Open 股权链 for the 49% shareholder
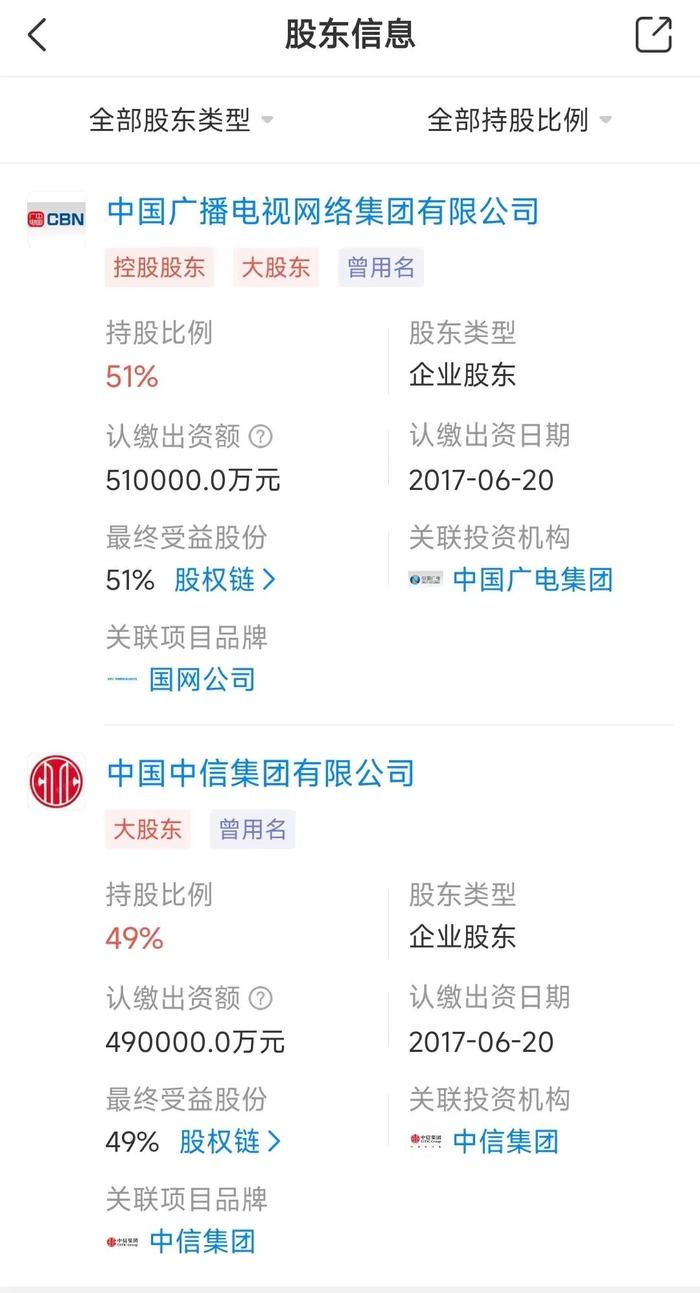700x1293 pixels. coord(230,1142)
